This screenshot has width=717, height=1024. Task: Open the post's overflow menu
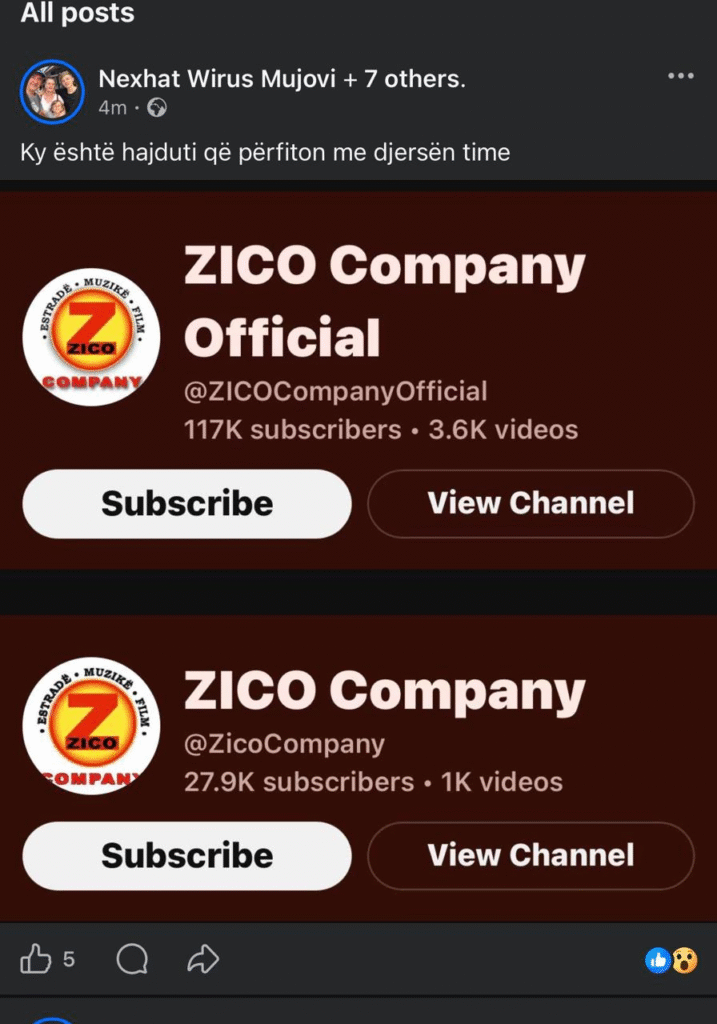pos(680,77)
